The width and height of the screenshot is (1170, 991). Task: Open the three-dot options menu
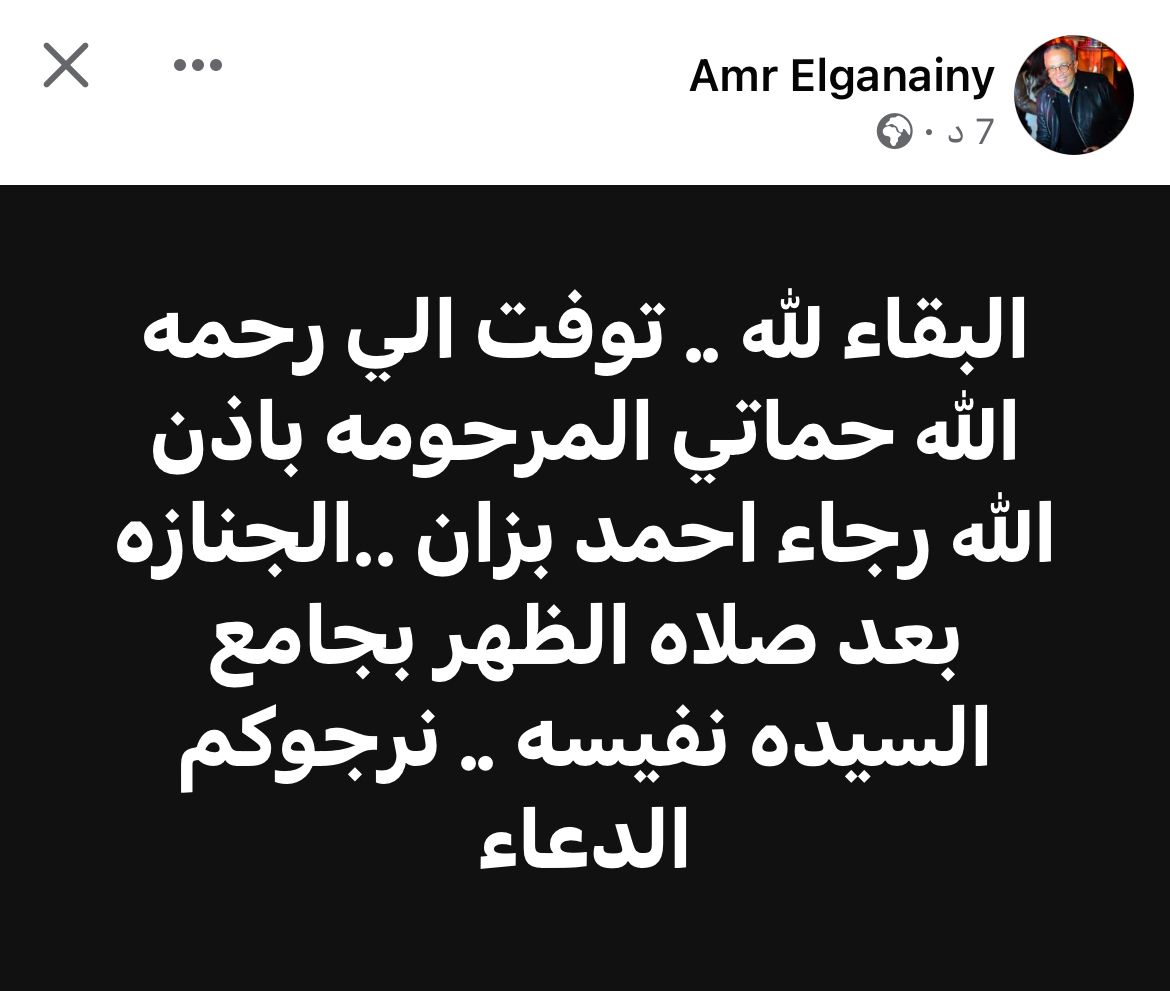pyautogui.click(x=197, y=66)
